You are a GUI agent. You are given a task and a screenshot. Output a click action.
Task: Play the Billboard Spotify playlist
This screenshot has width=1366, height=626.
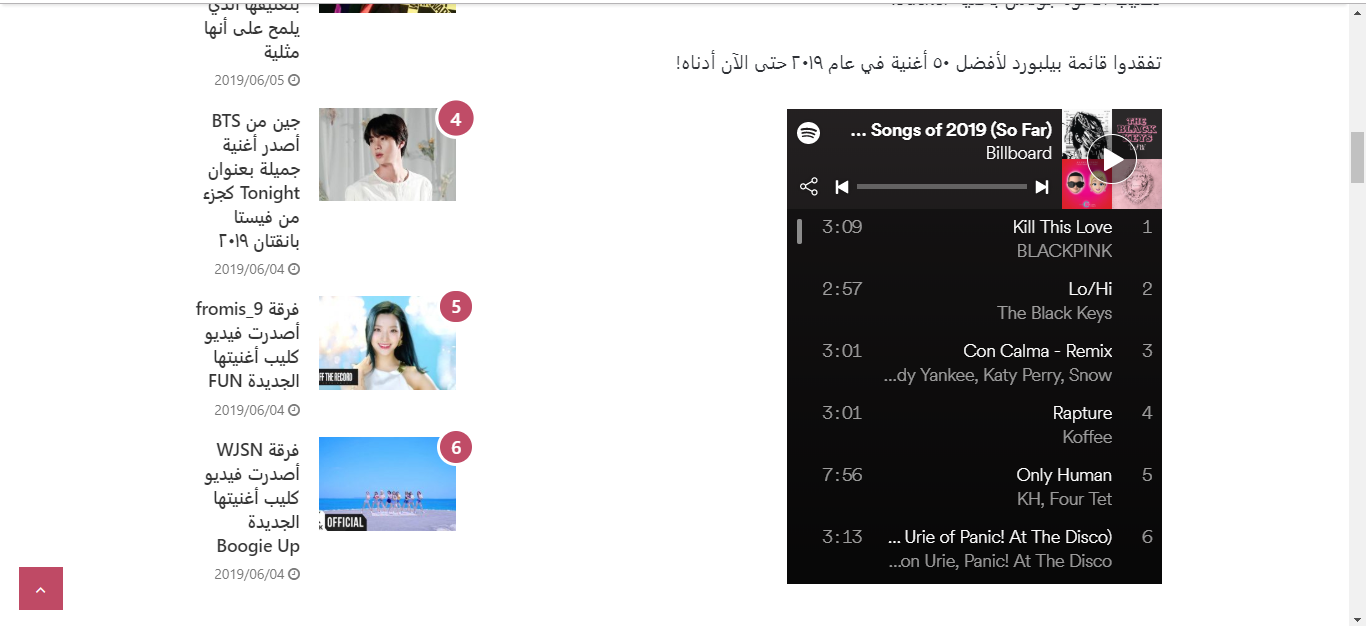click(x=1112, y=159)
